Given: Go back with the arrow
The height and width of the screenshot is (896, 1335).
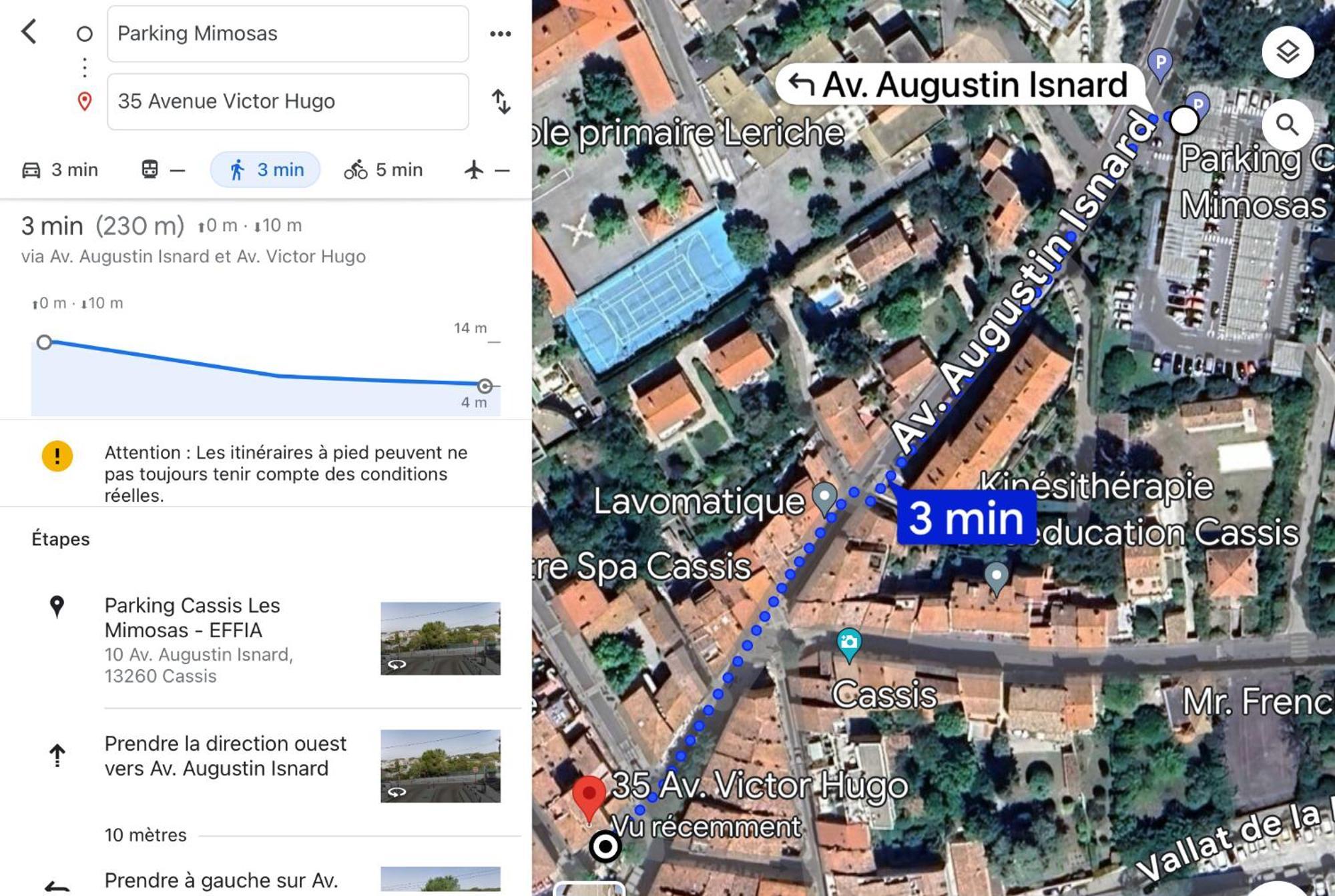Looking at the screenshot, I should point(29,31).
